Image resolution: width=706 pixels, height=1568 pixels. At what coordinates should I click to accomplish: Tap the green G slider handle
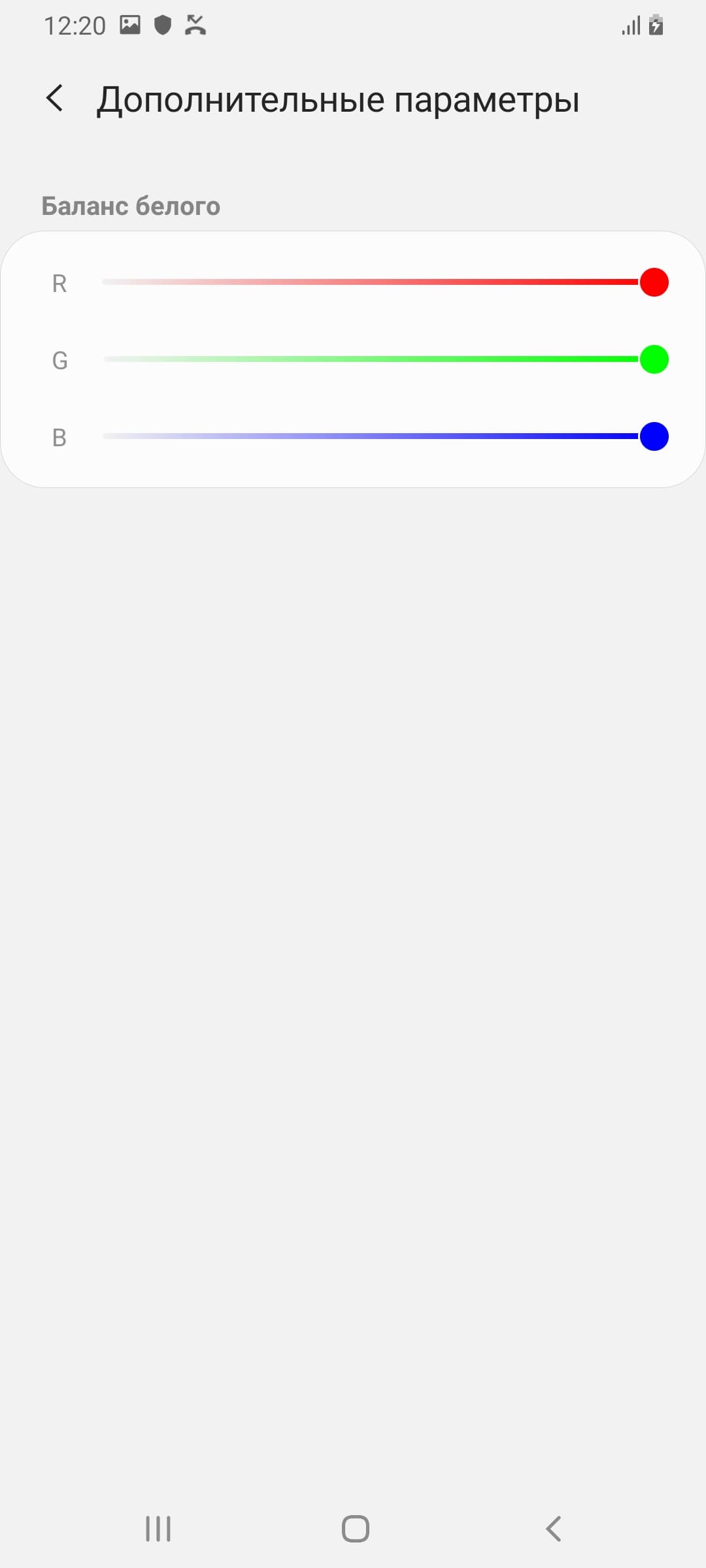[x=654, y=359]
